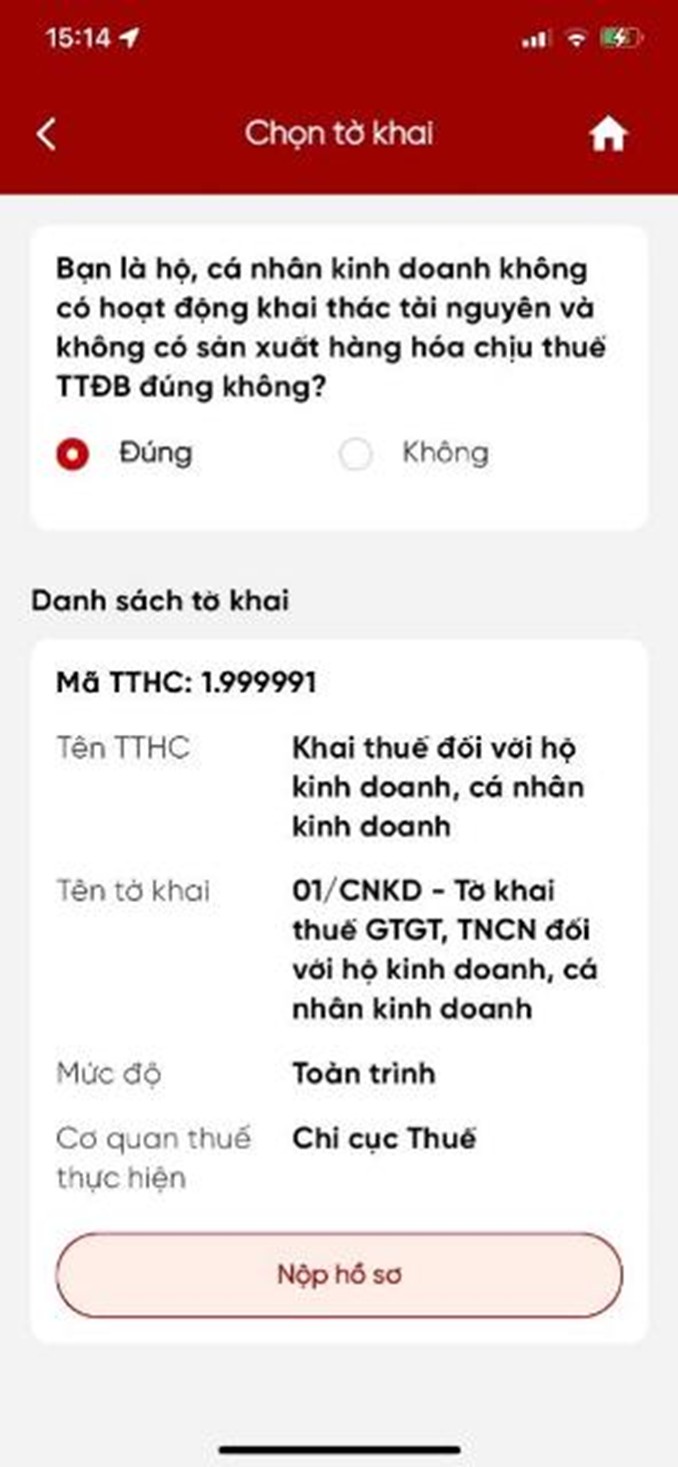Screen dimensions: 678x1467
Task: Select the Đúng radio option
Action: coord(74,455)
